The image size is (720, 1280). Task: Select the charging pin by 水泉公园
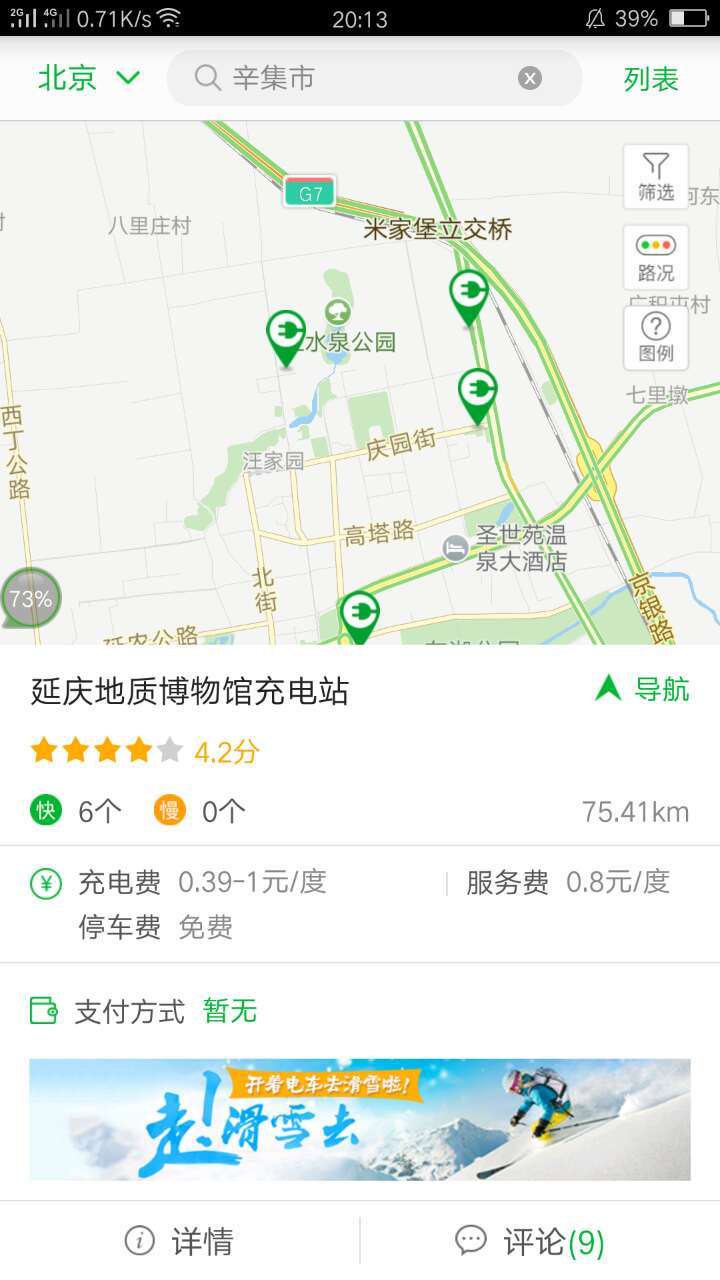coord(286,338)
